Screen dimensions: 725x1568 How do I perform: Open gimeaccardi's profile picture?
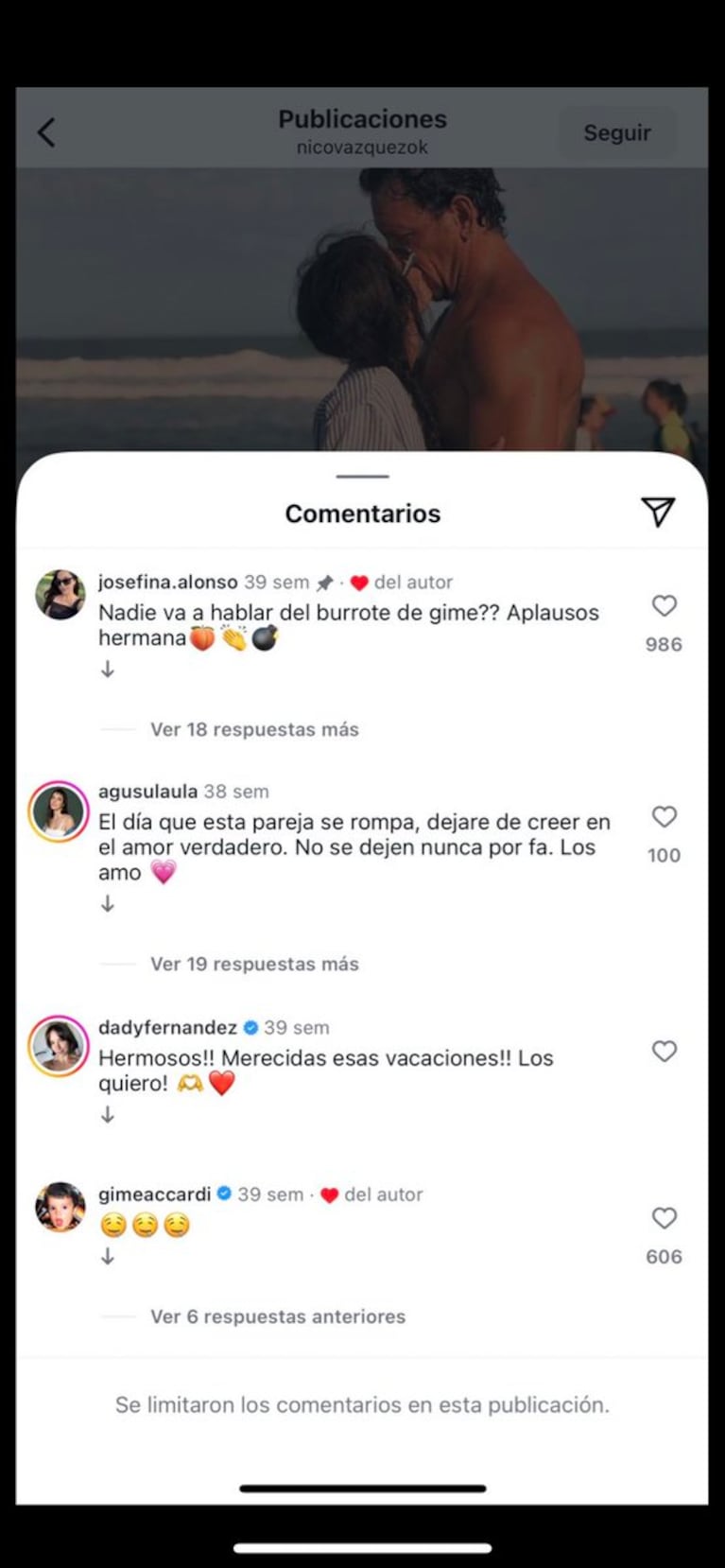(60, 1207)
